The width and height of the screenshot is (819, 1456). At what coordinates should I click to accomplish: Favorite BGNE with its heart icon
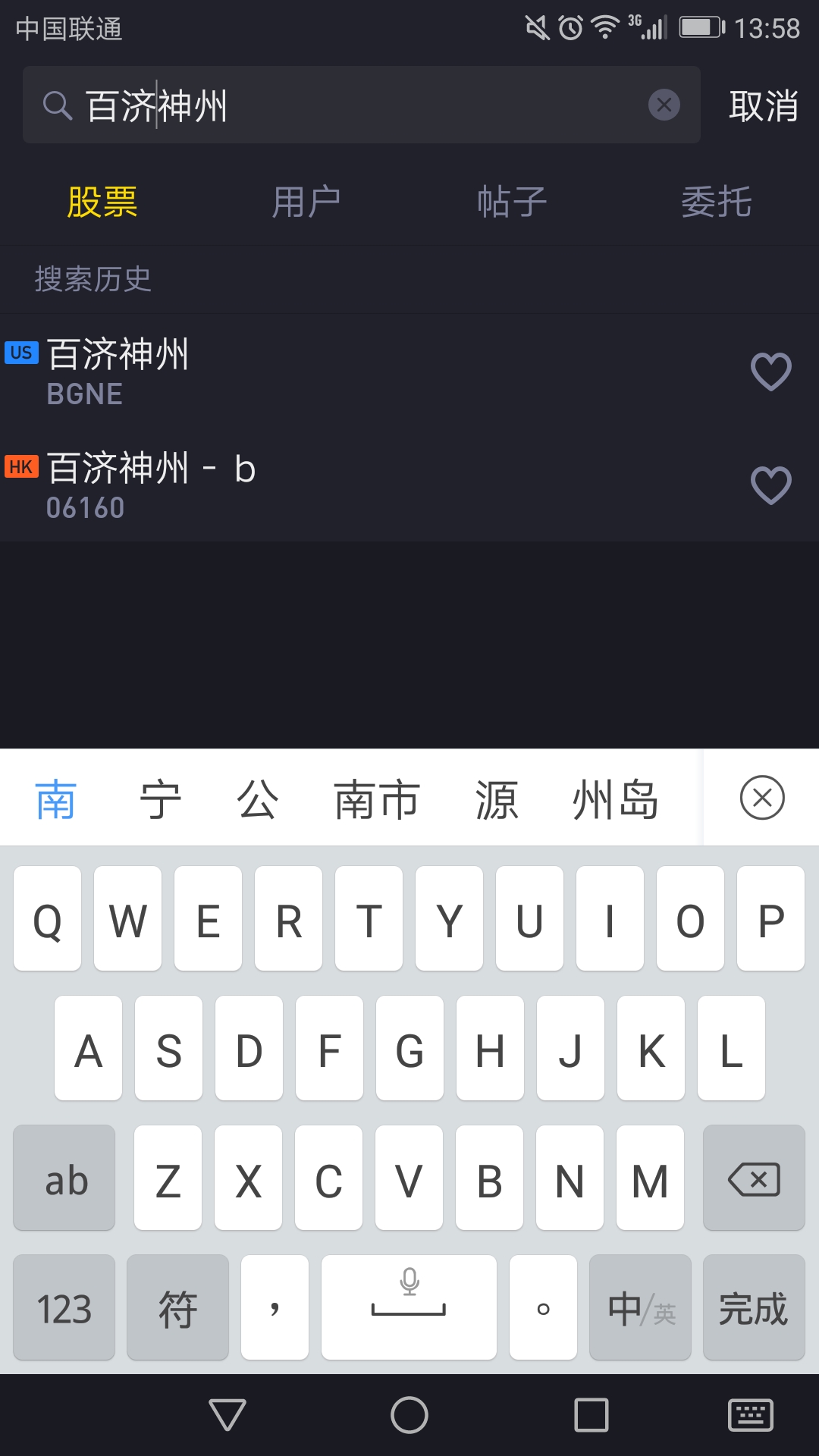pyautogui.click(x=771, y=372)
